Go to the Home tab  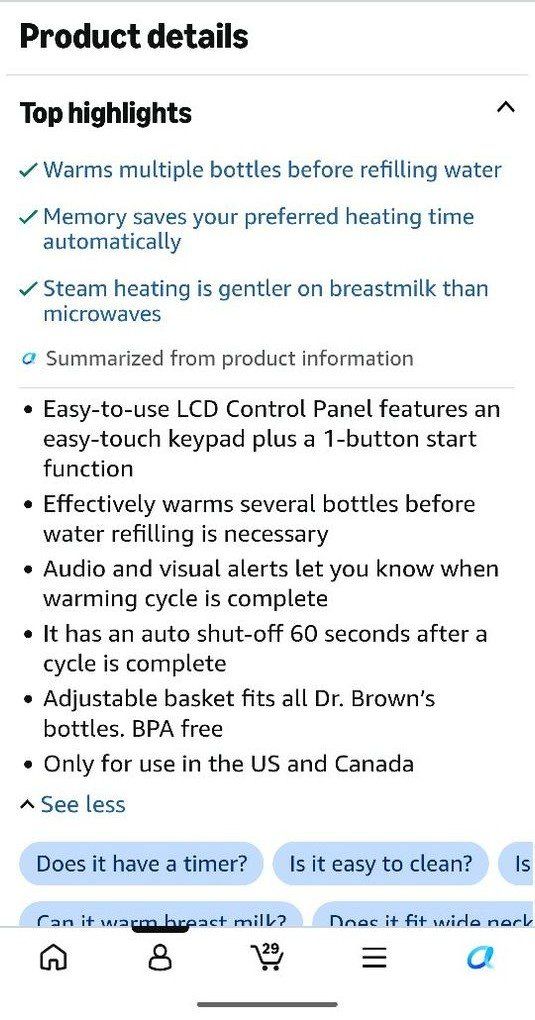53,958
